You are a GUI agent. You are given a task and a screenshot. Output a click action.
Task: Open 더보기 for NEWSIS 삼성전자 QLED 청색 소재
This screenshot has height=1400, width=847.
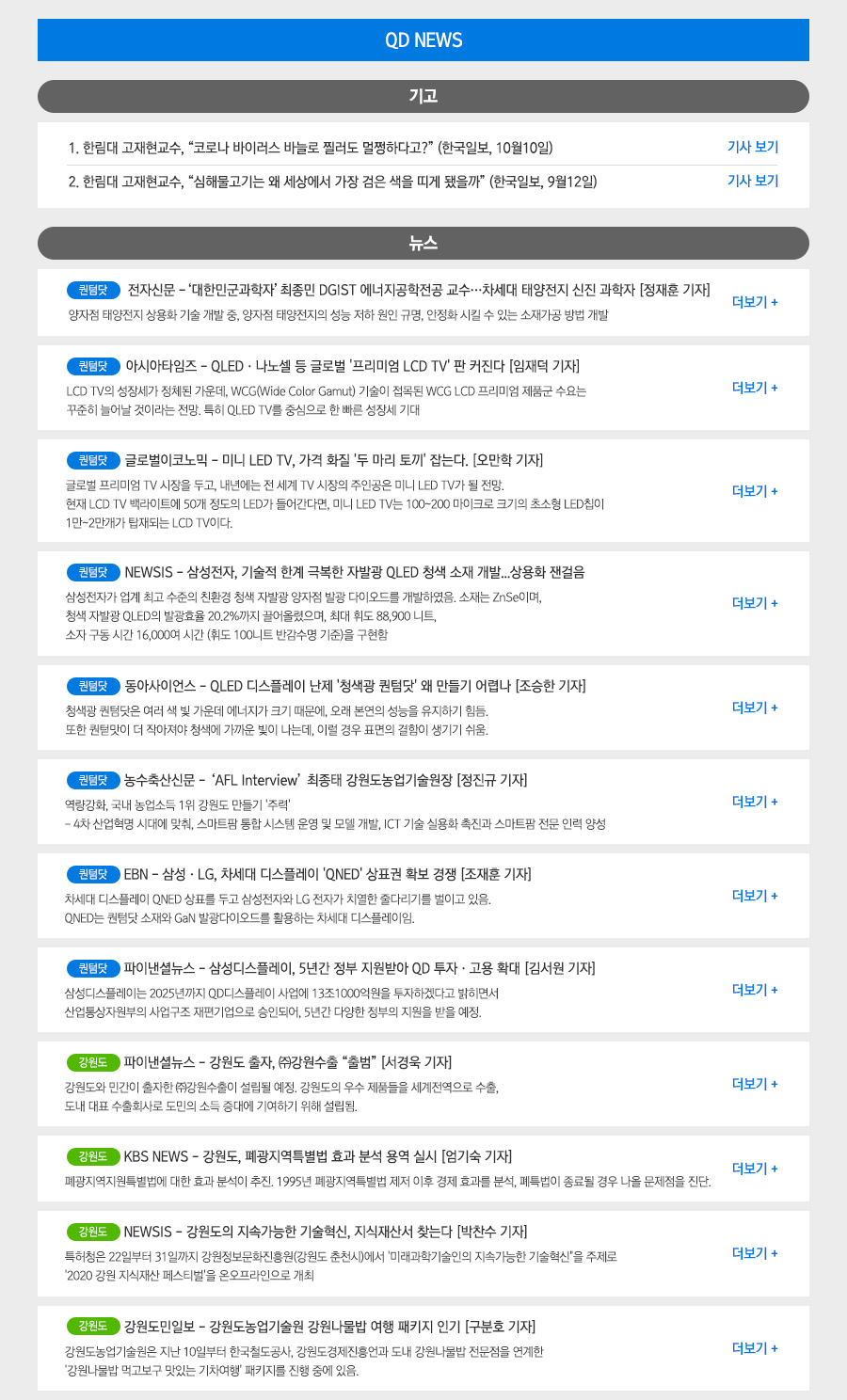(755, 603)
